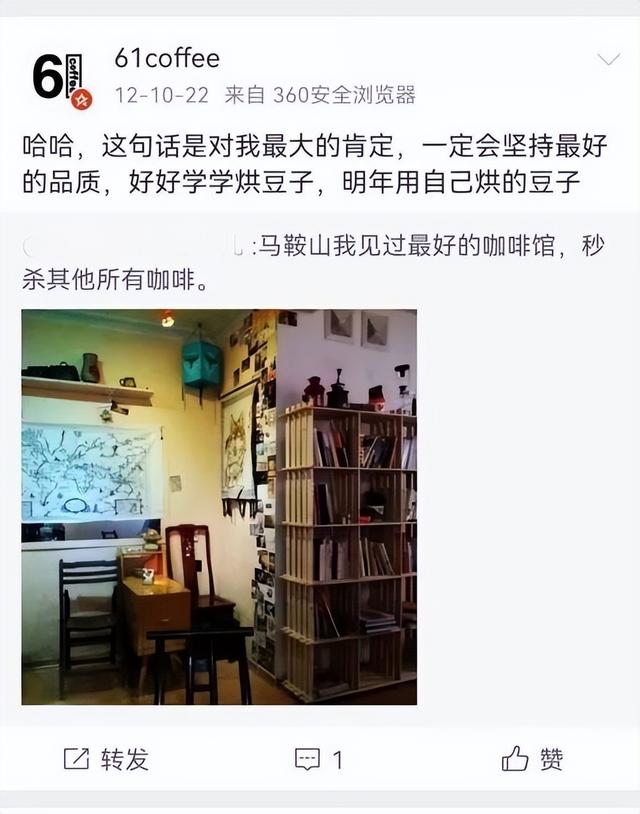Expand the post options chevron

click(x=608, y=60)
